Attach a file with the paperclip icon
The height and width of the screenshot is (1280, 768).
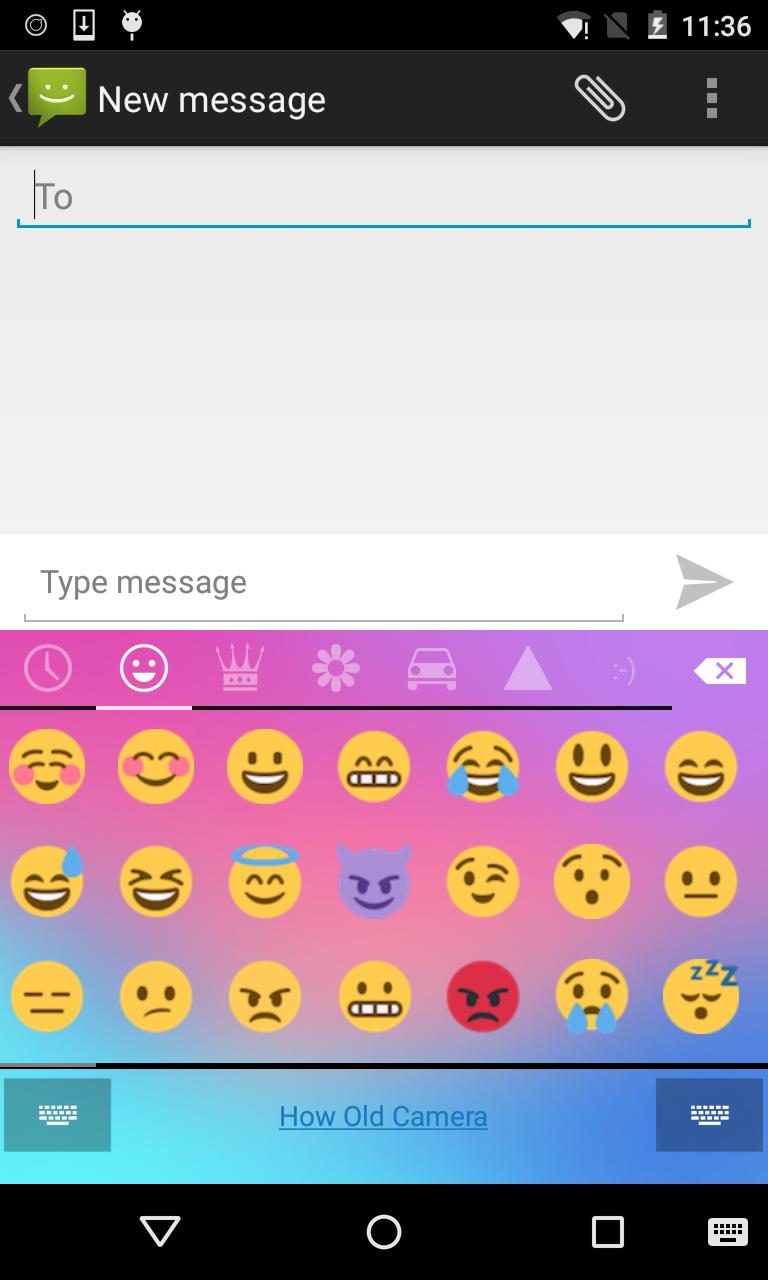600,98
